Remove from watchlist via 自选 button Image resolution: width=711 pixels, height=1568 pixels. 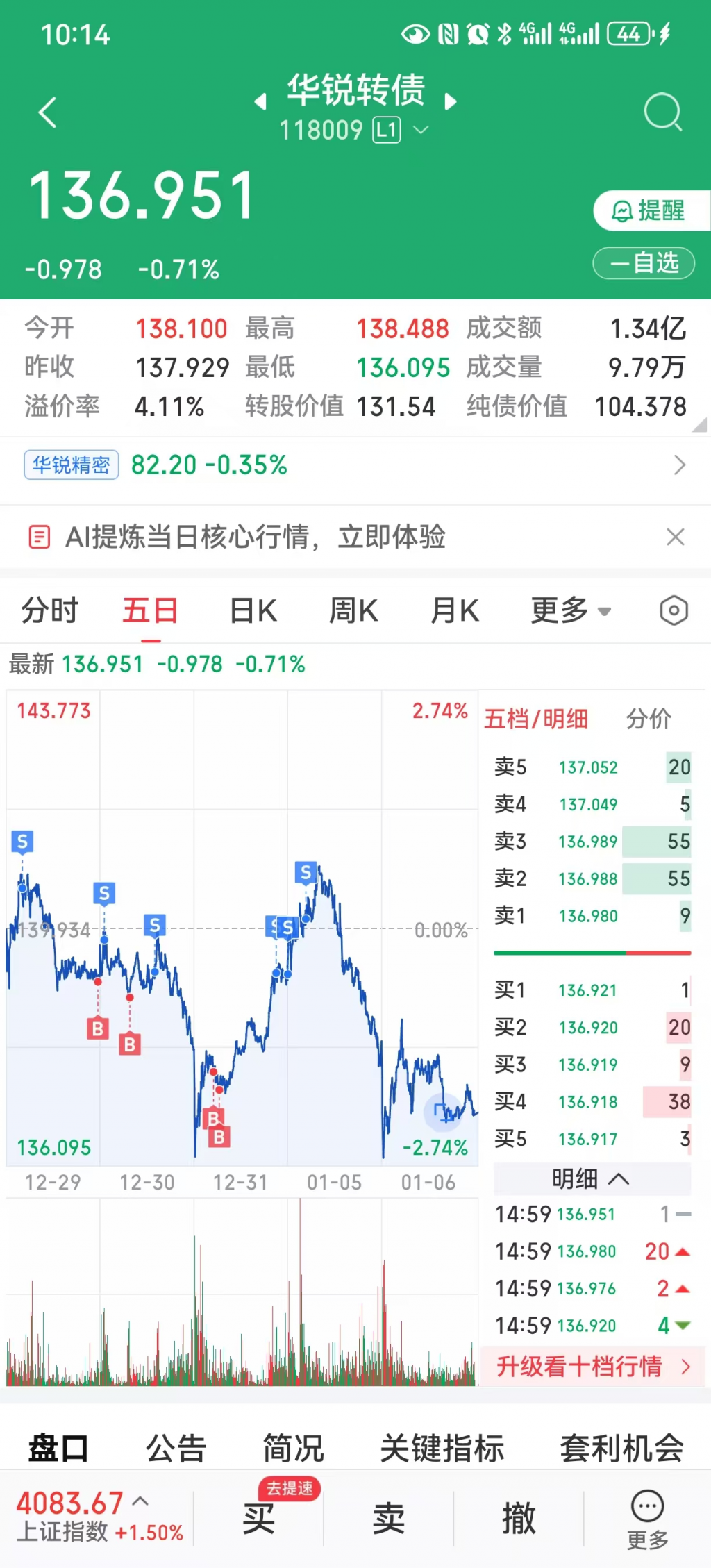click(x=644, y=263)
